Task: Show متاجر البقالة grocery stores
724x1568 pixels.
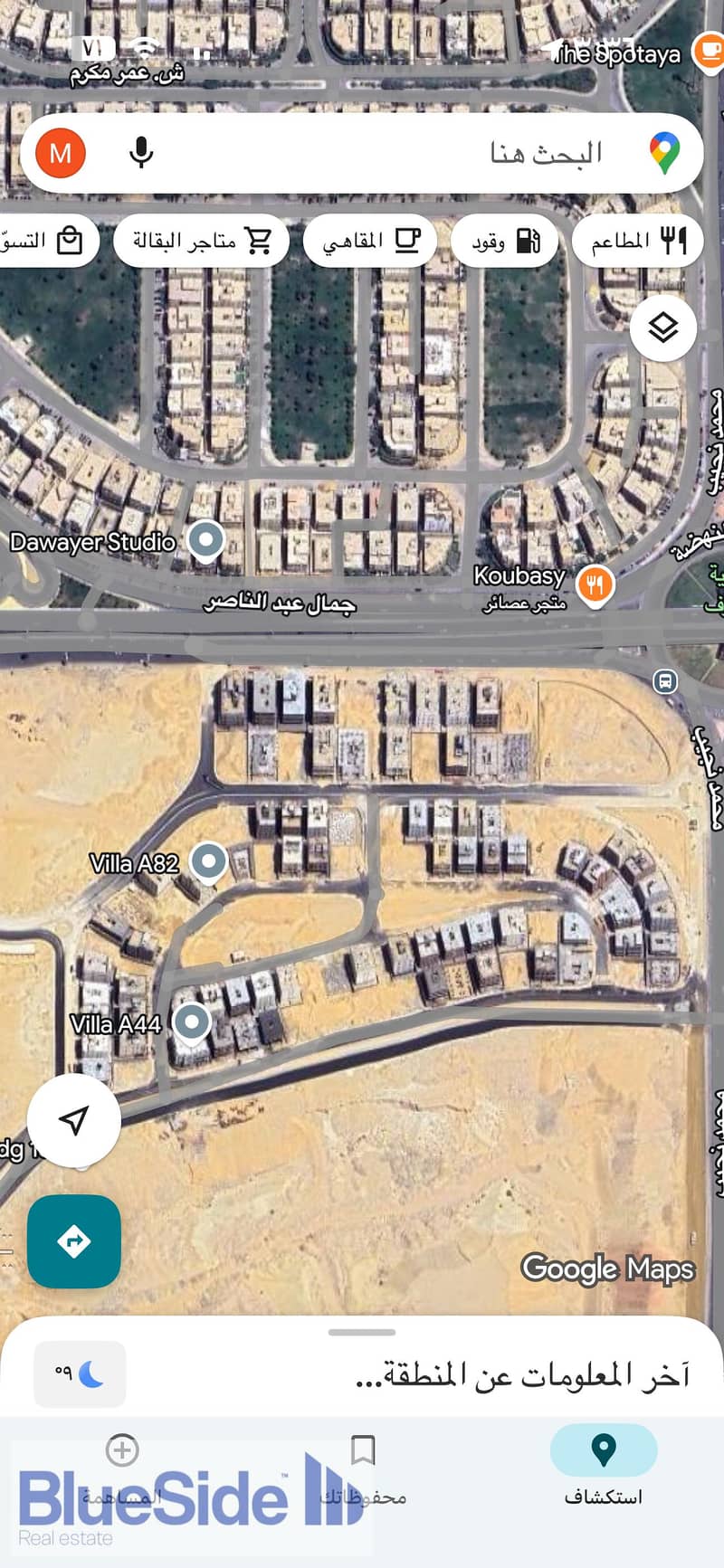Action: tap(201, 241)
